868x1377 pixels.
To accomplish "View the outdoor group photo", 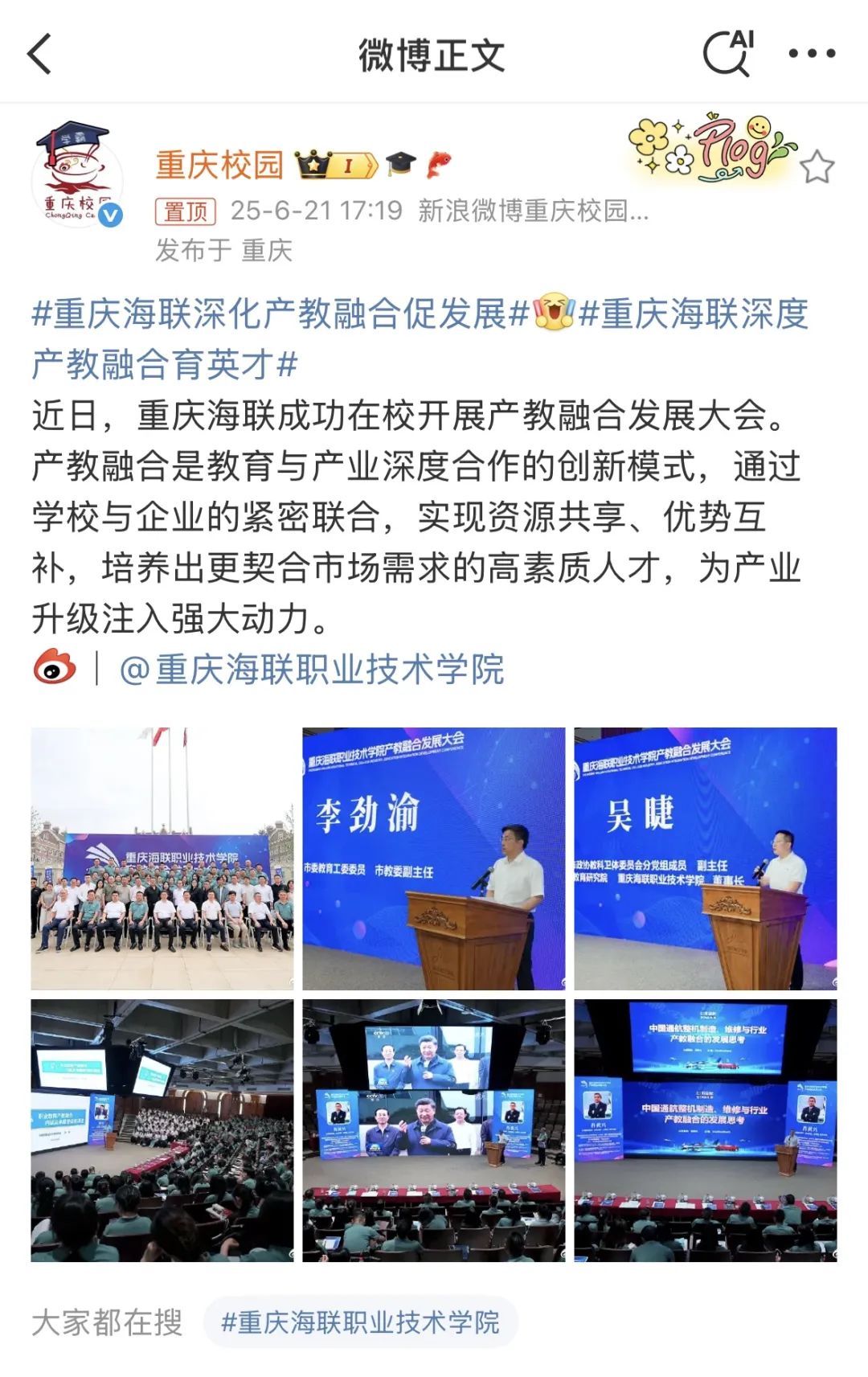I will (x=162, y=859).
